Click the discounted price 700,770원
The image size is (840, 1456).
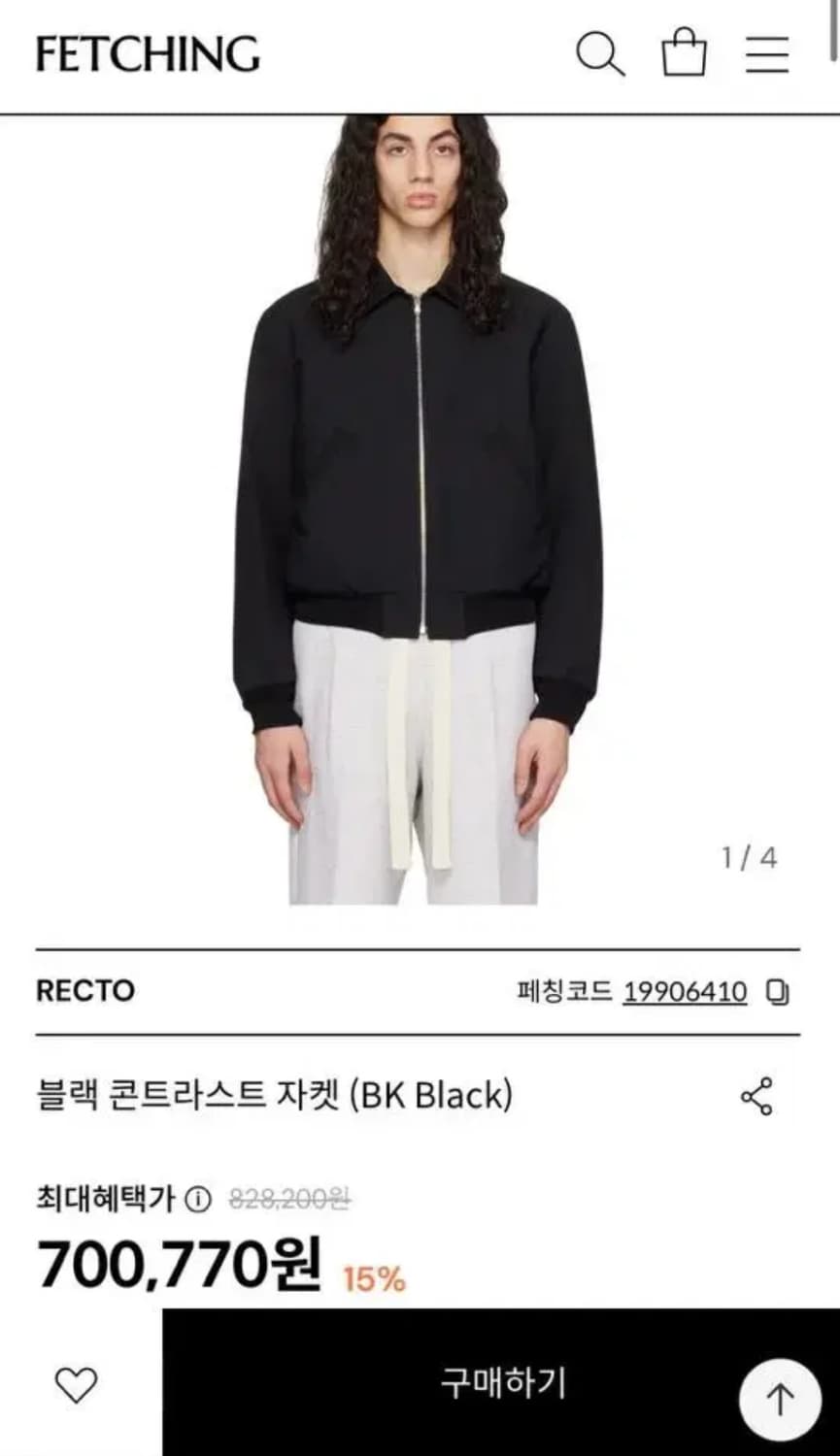[180, 1262]
